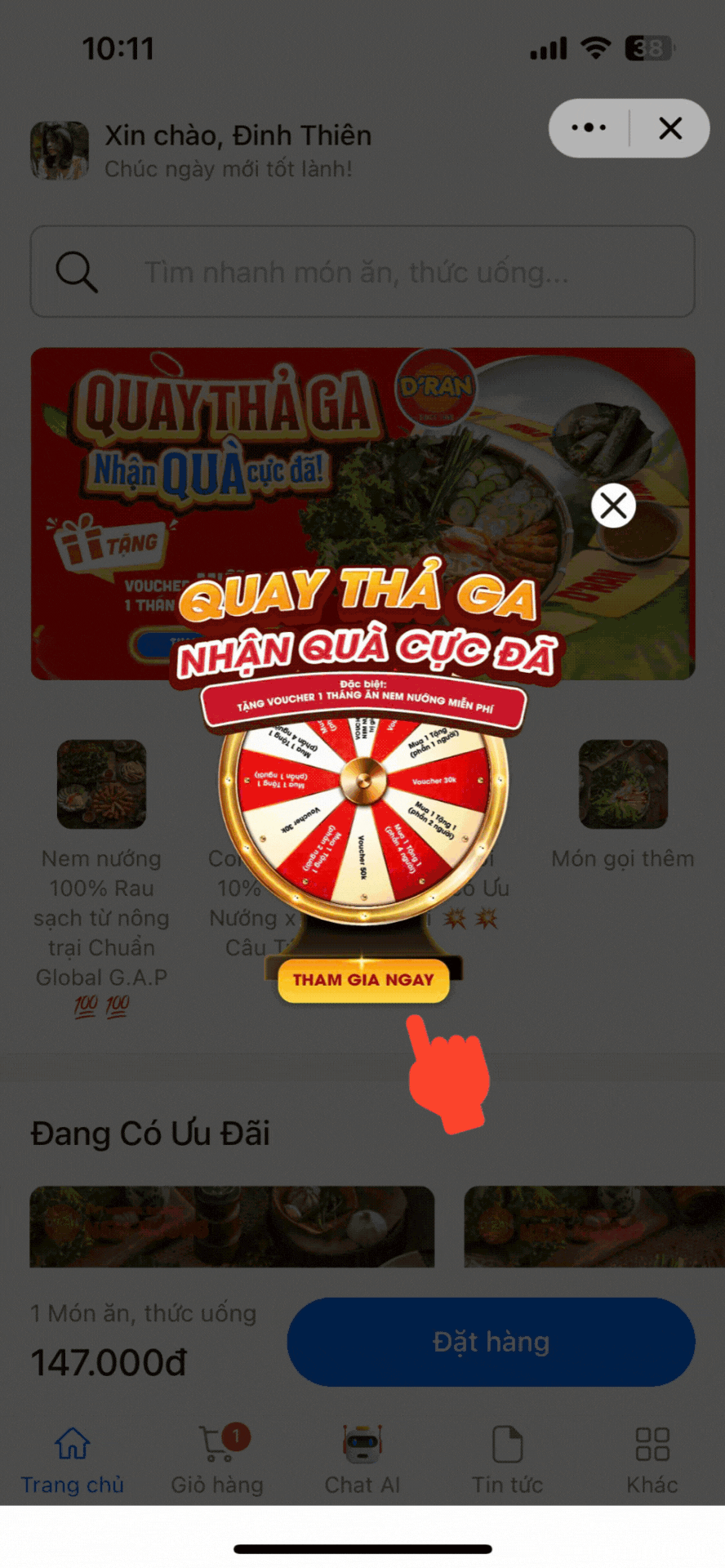Open the mini app options menu
This screenshot has width=725, height=1568.
click(589, 128)
